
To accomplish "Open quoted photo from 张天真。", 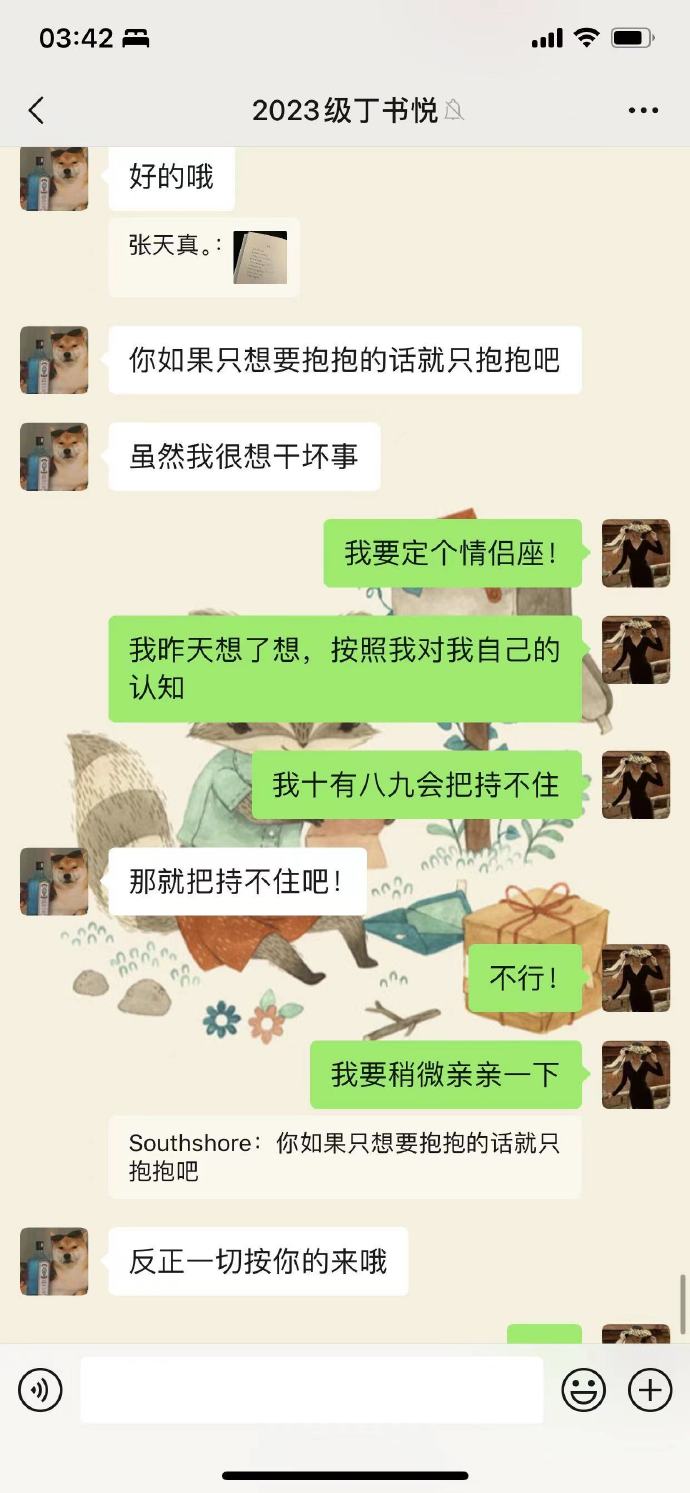I will click(x=260, y=257).
